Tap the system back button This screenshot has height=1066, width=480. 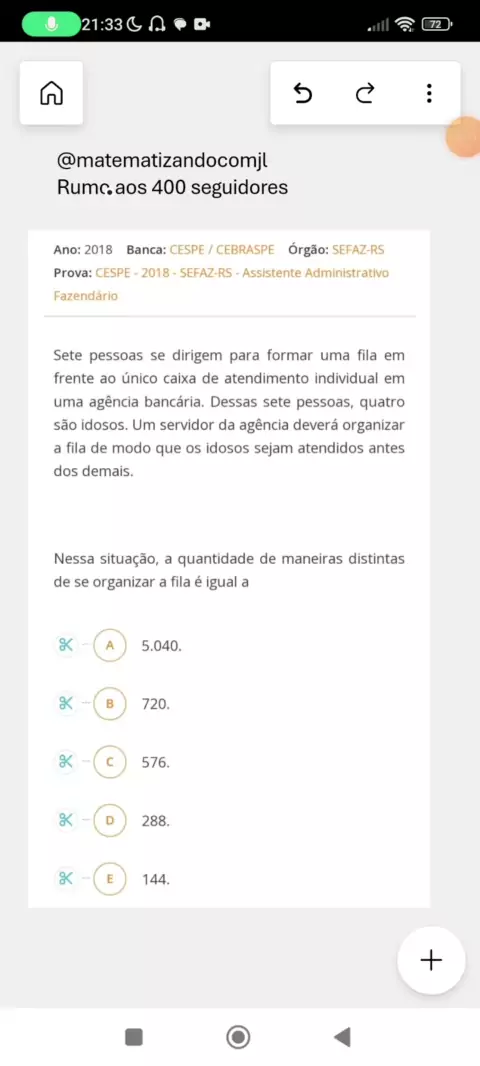coord(342,1037)
